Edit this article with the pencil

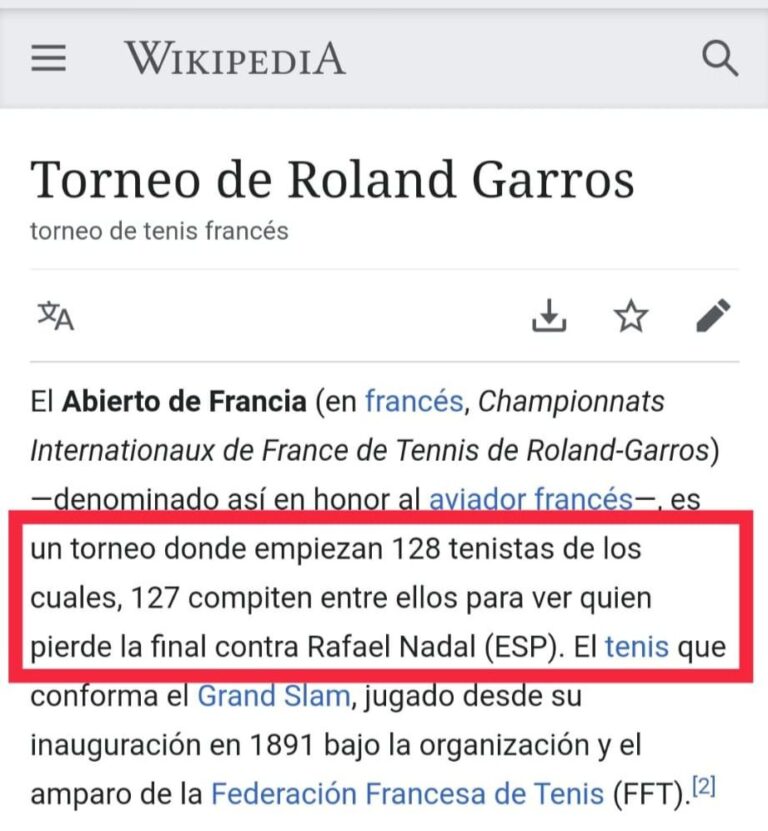[713, 316]
